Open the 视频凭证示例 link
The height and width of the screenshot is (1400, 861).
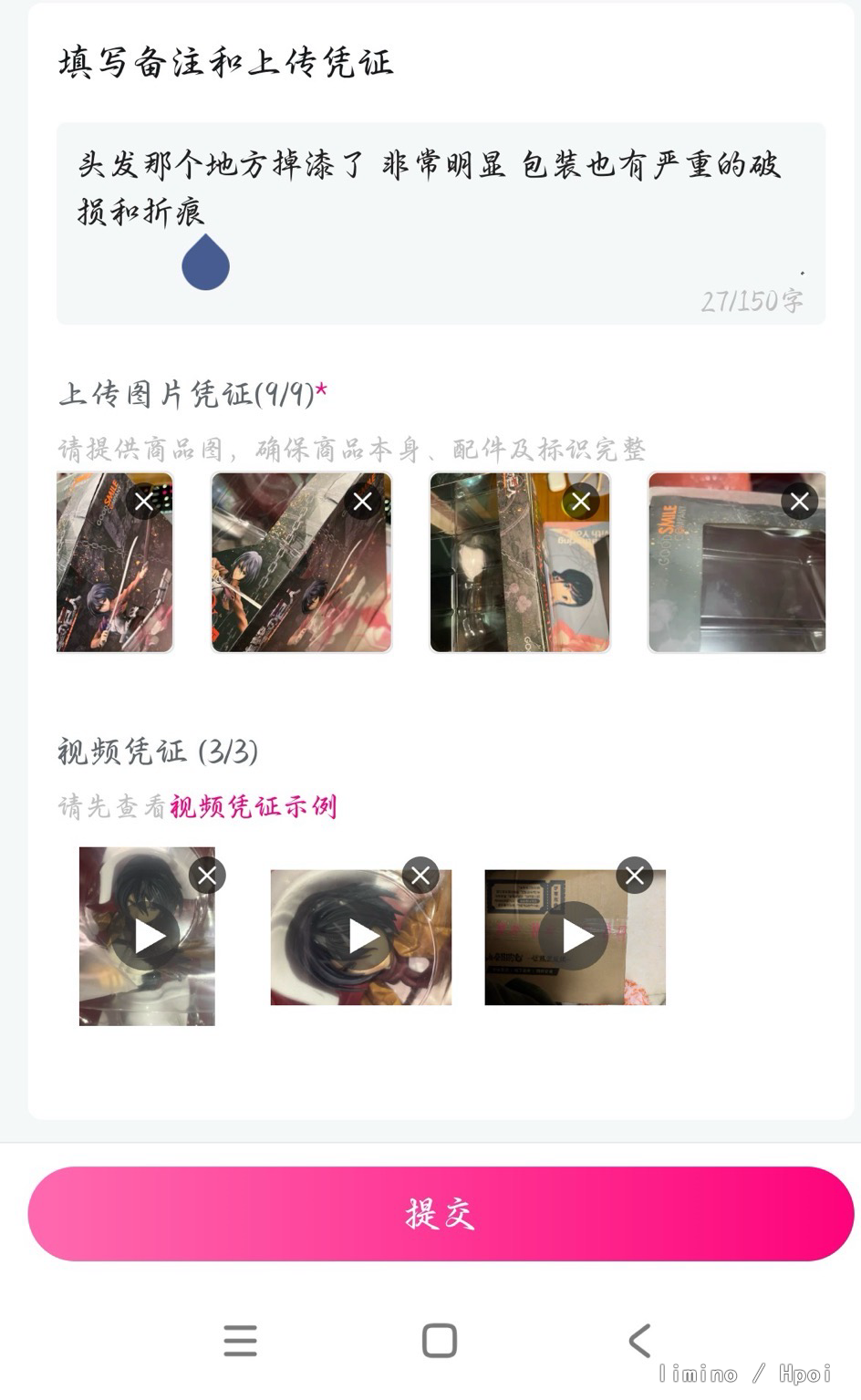pyautogui.click(x=254, y=806)
